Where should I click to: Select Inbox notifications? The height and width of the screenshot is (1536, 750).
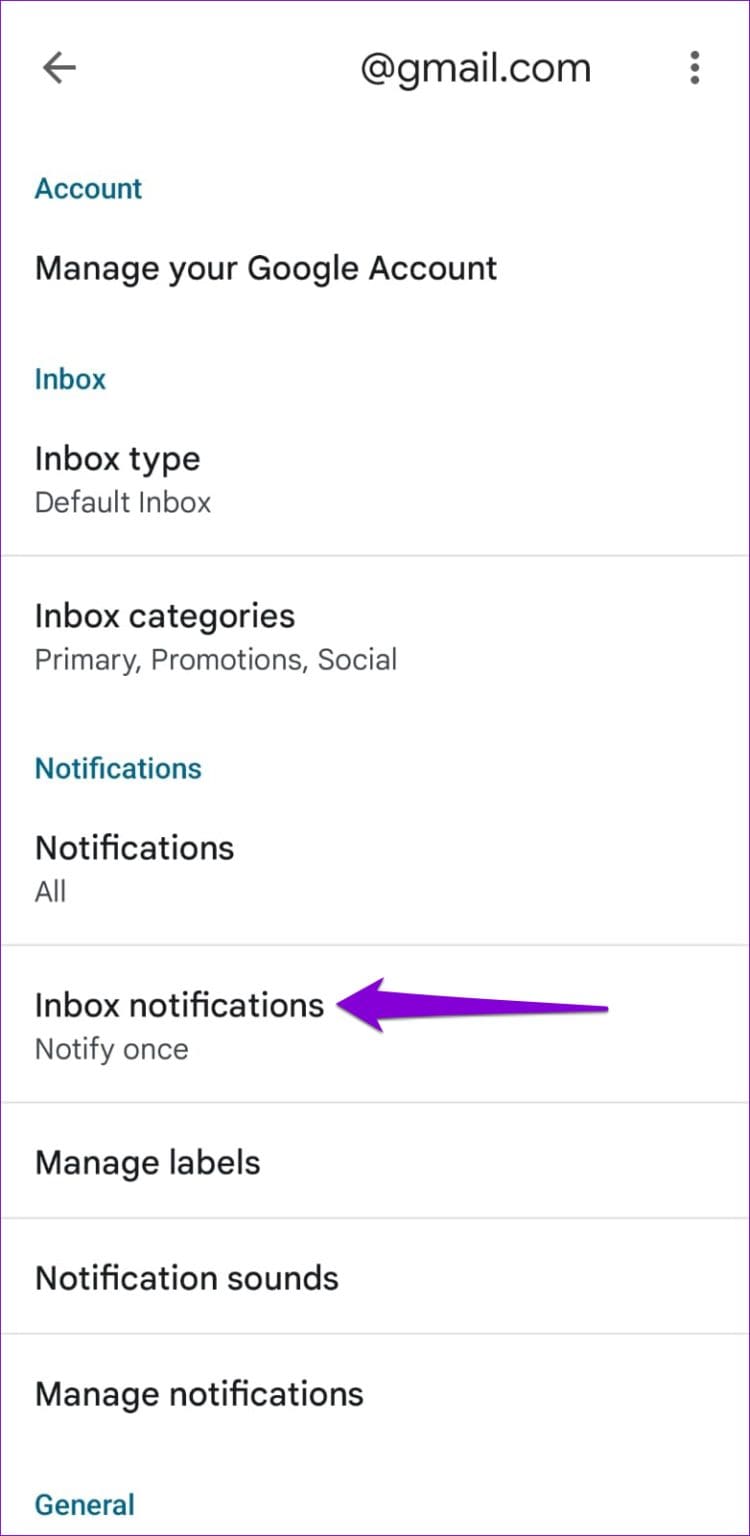click(179, 1006)
